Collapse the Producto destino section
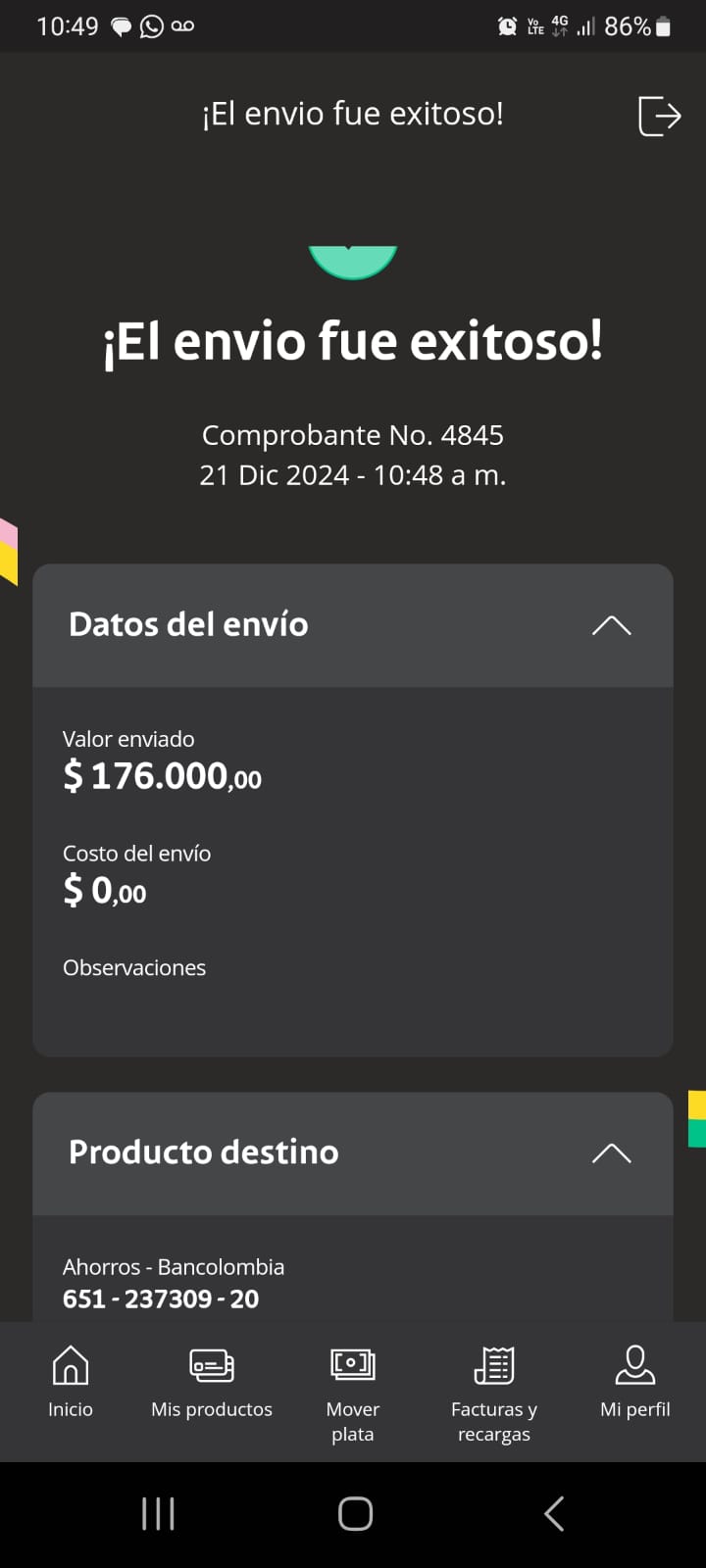The width and height of the screenshot is (706, 1568). click(x=611, y=1152)
